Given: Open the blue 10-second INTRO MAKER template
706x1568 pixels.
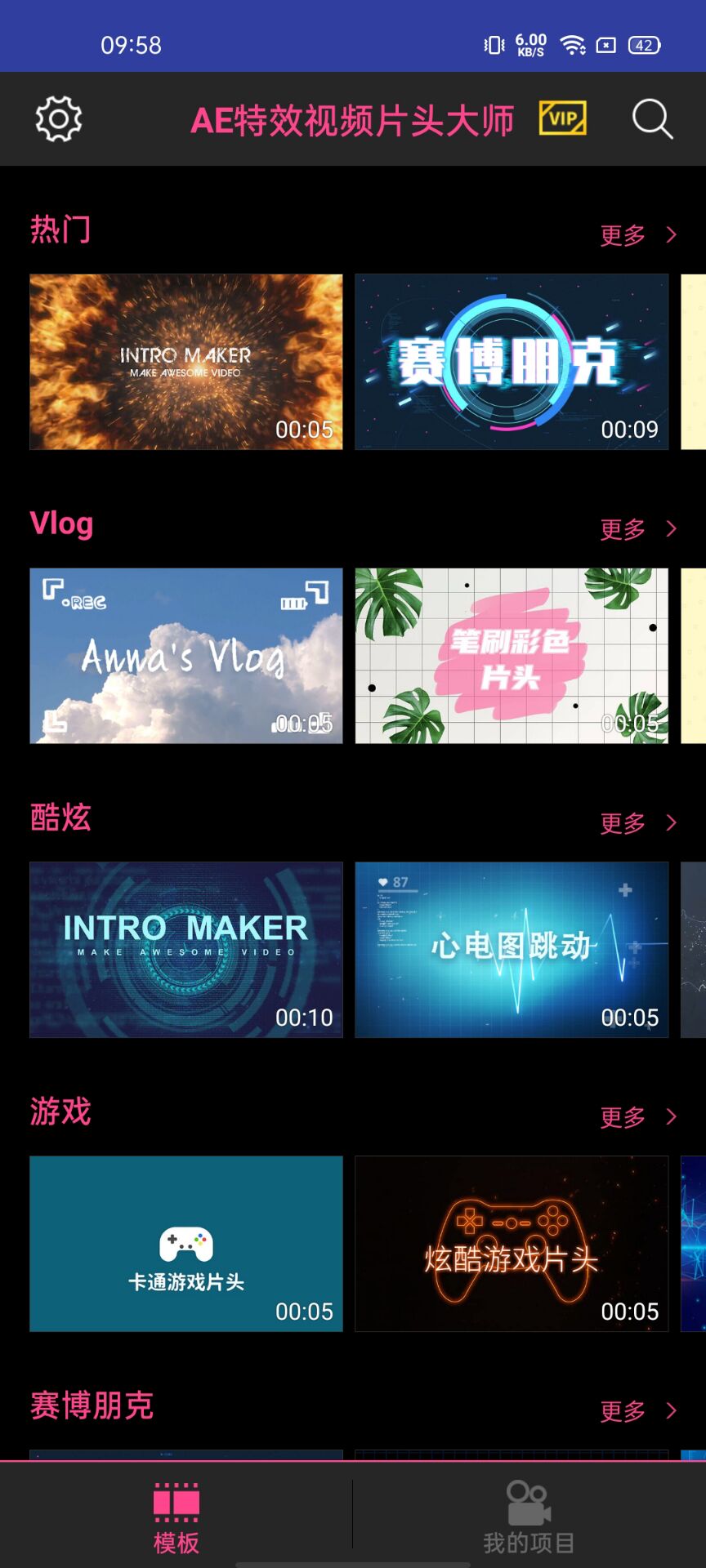Looking at the screenshot, I should [x=186, y=950].
